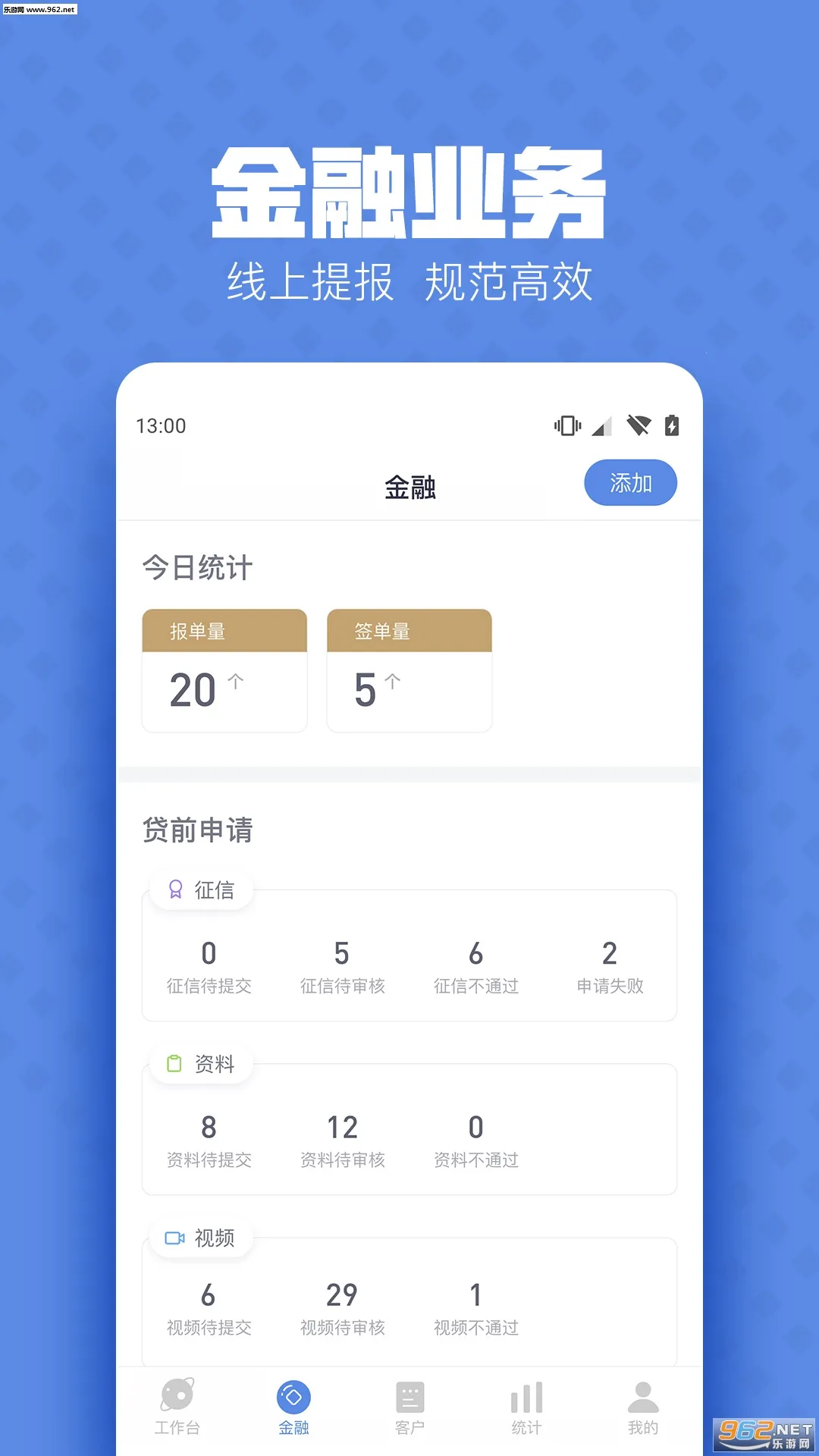819x1456 pixels.
Task: Click the 签单量 statistics card
Action: [409, 671]
